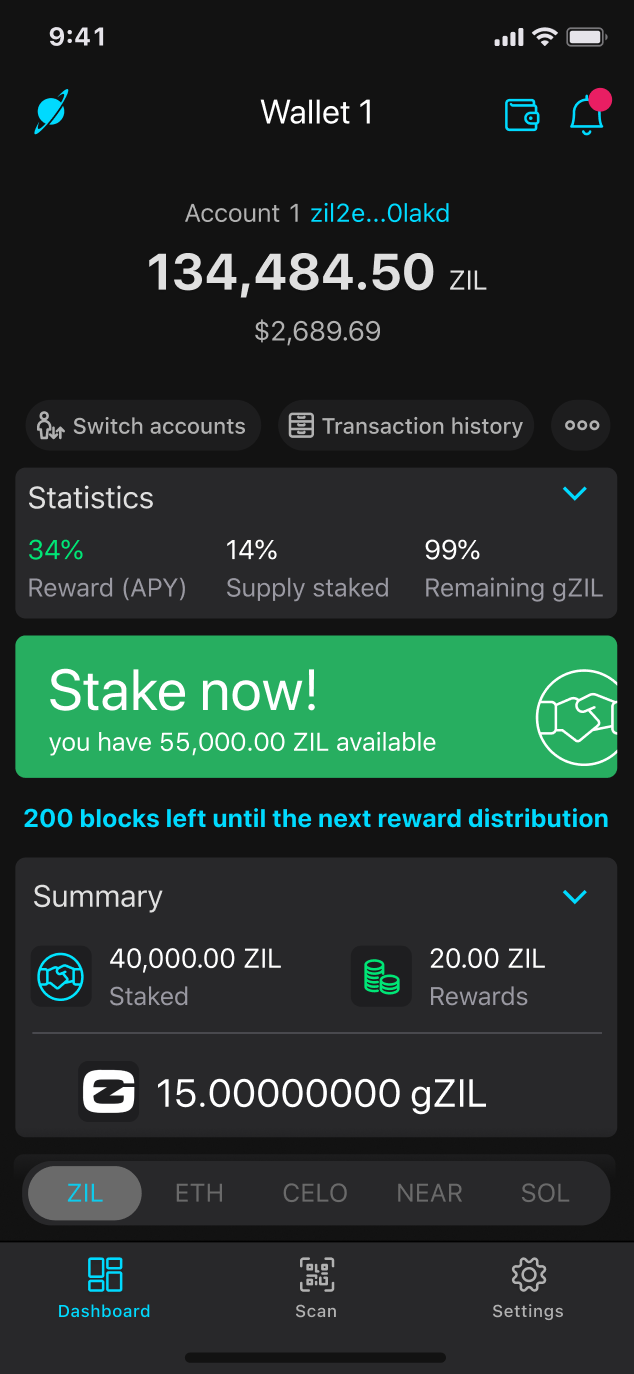Open Transaction history
The height and width of the screenshot is (1374, 634).
pos(406,426)
